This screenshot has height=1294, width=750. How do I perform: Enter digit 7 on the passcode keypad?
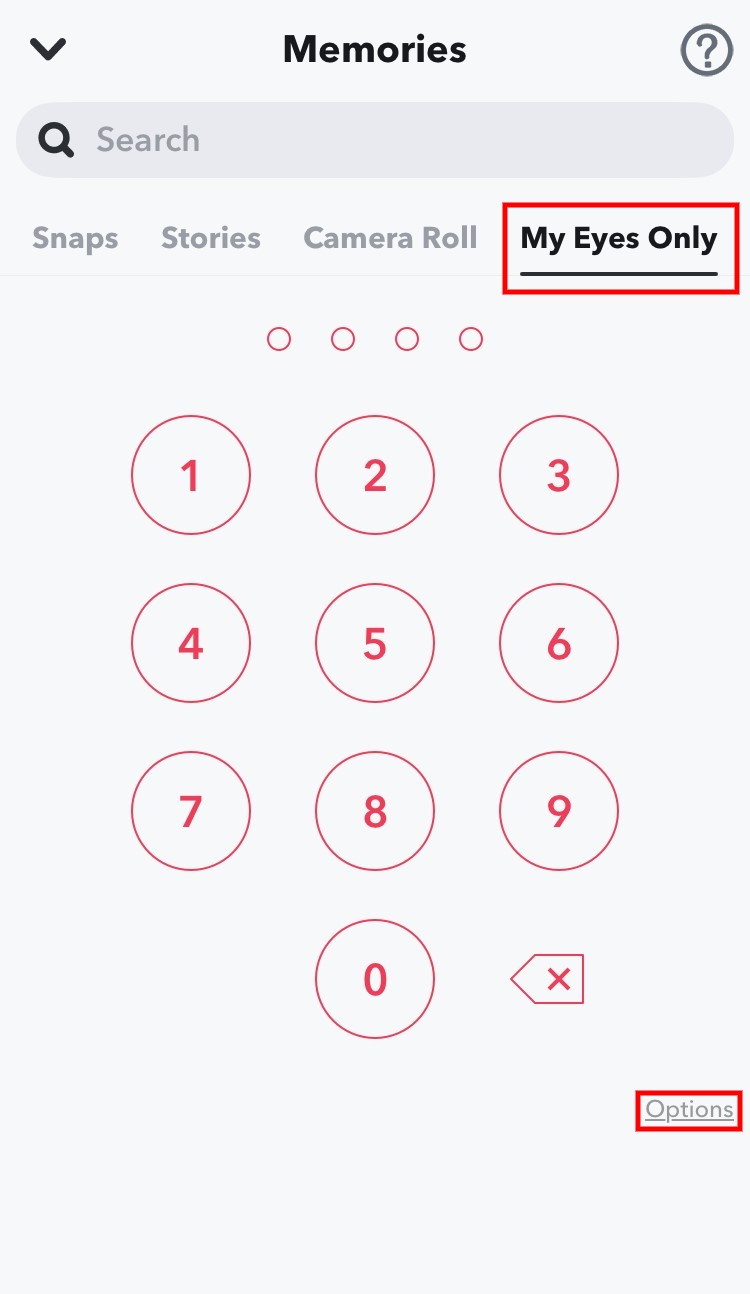coord(191,812)
